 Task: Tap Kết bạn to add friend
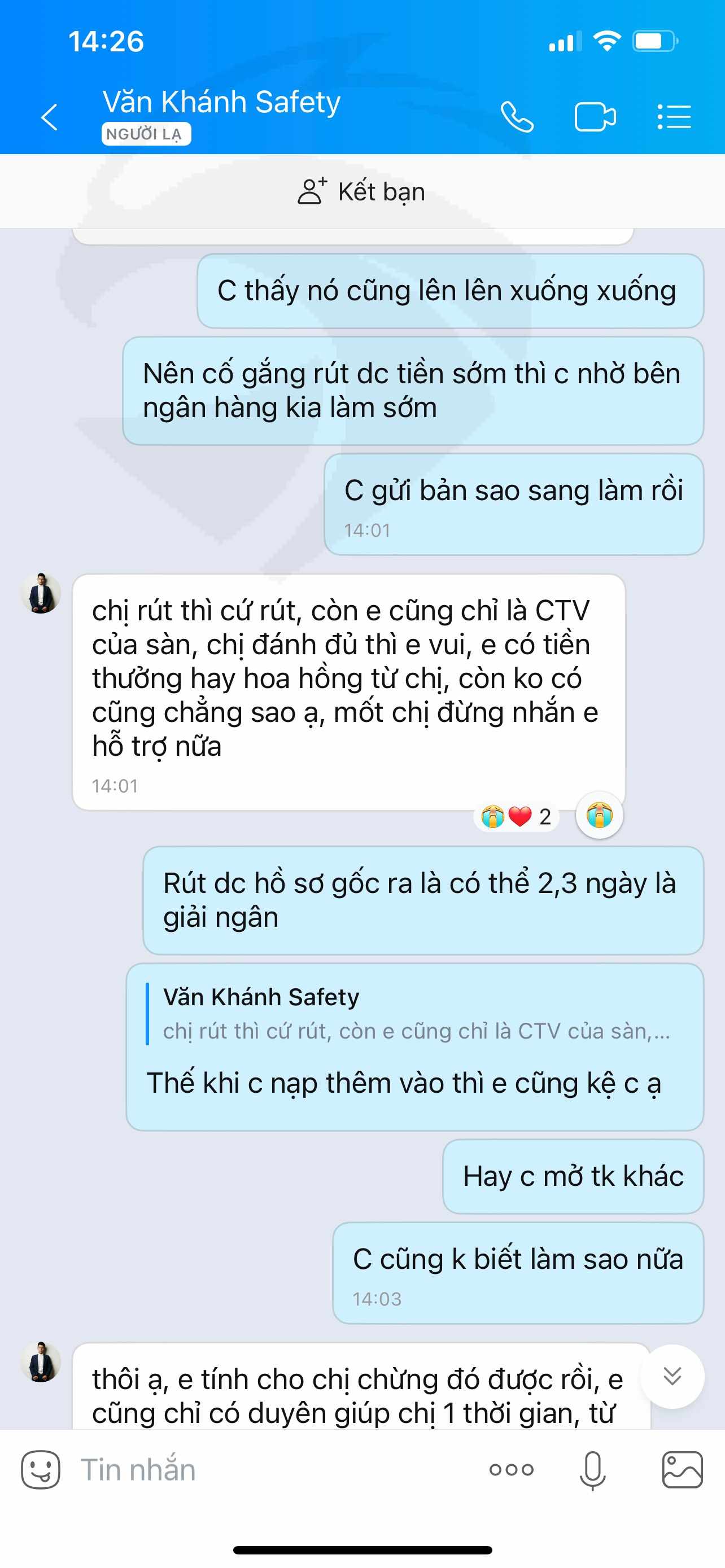pyautogui.click(x=361, y=192)
